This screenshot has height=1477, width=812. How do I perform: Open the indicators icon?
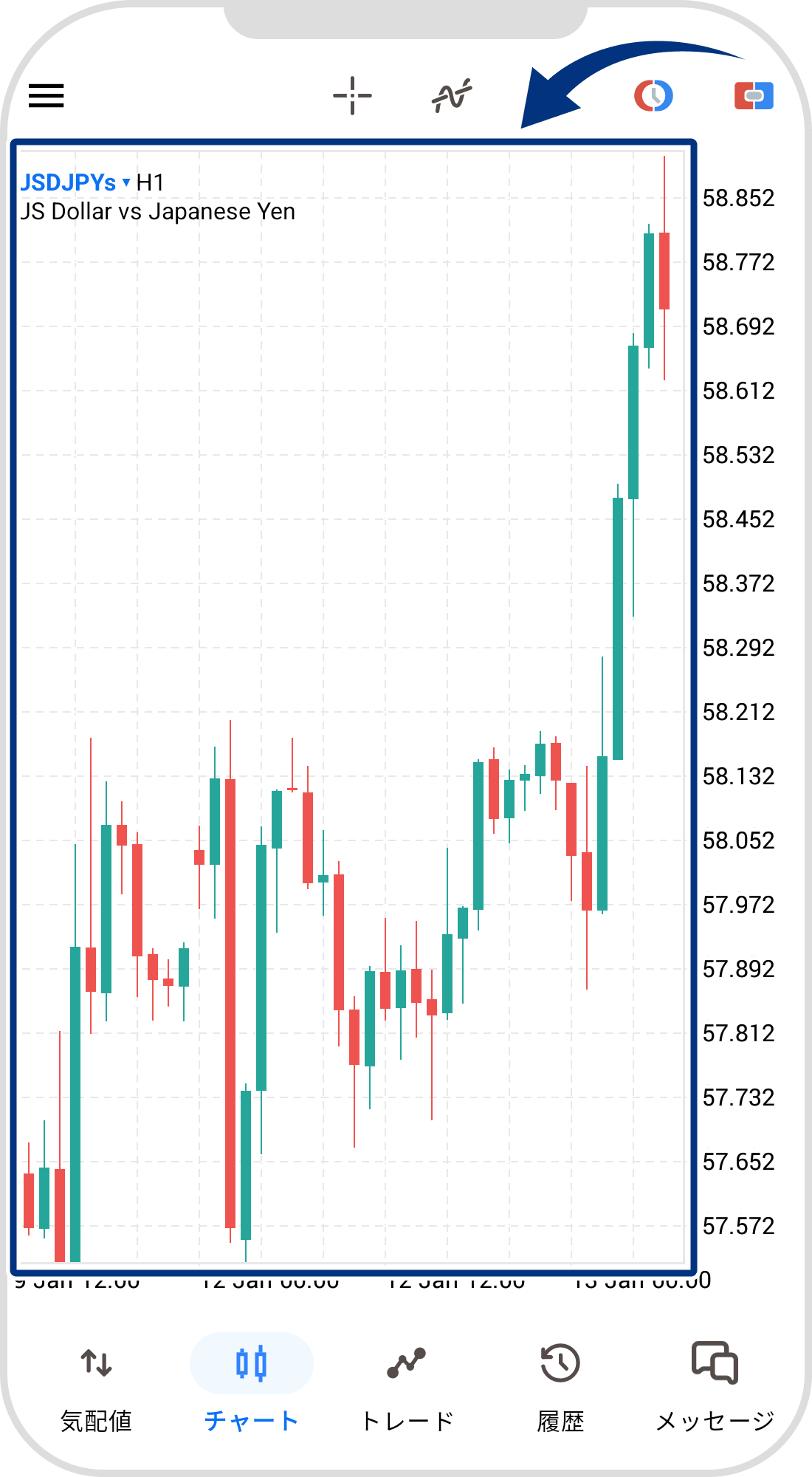click(x=451, y=95)
